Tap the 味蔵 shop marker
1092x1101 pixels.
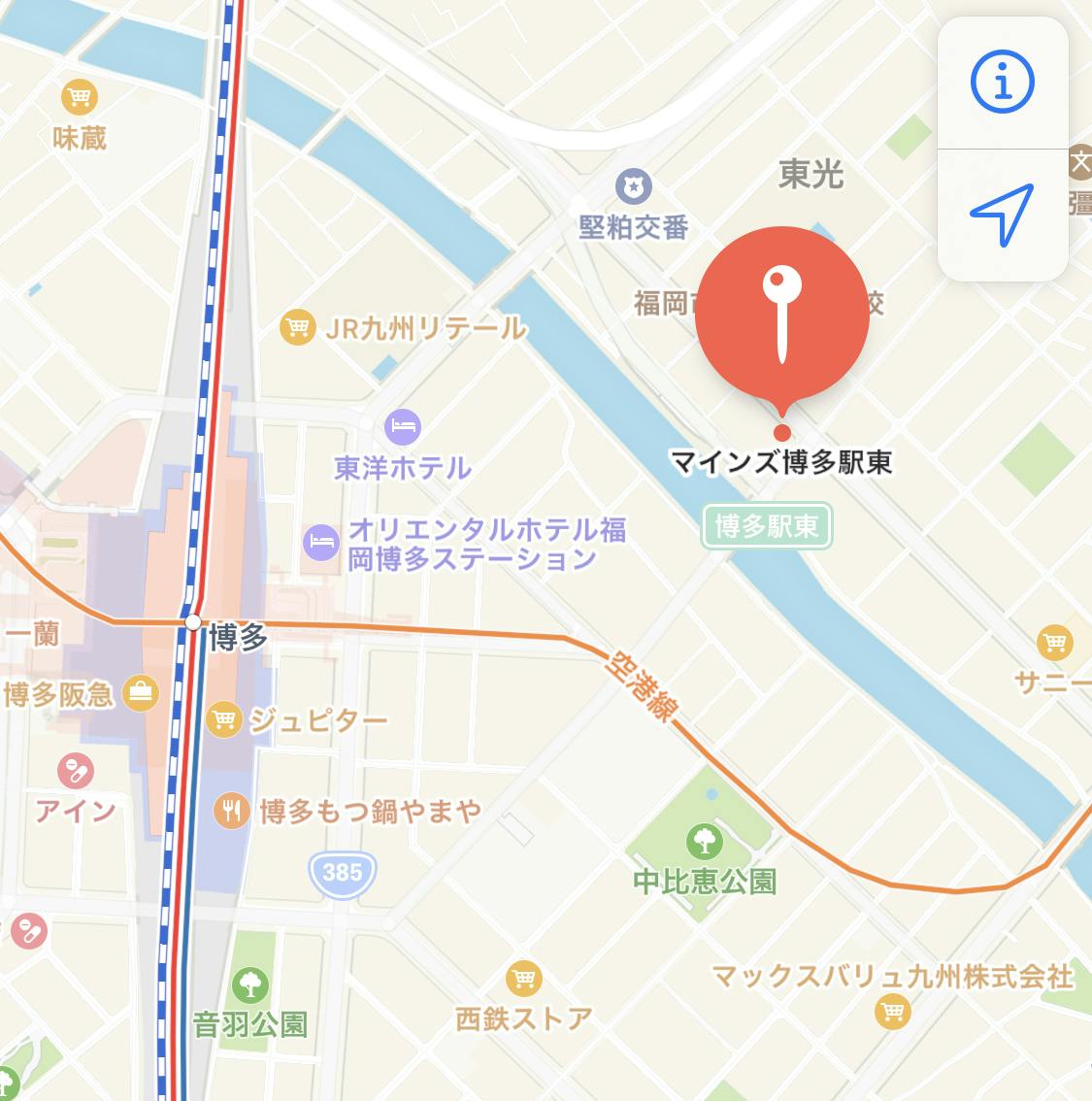click(x=80, y=97)
